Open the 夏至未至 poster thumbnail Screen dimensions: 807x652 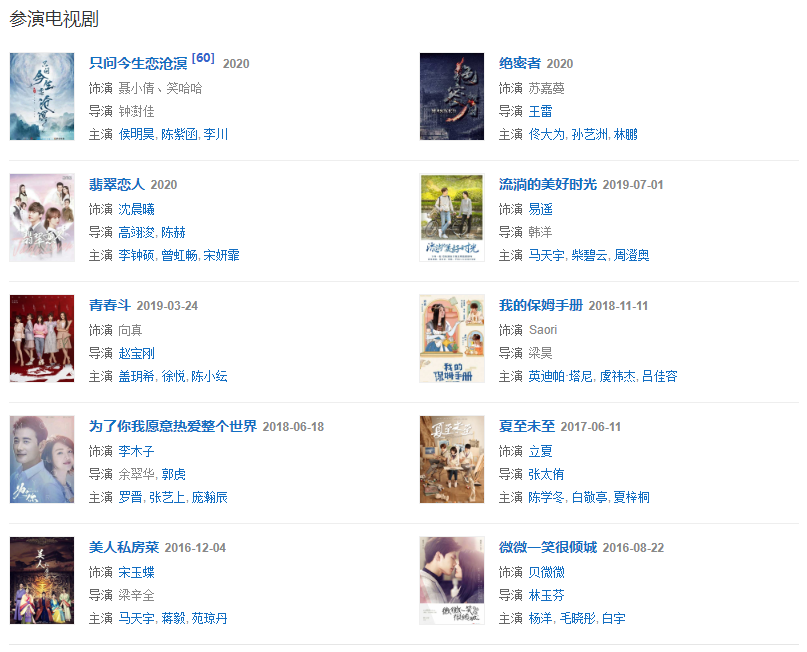(452, 459)
